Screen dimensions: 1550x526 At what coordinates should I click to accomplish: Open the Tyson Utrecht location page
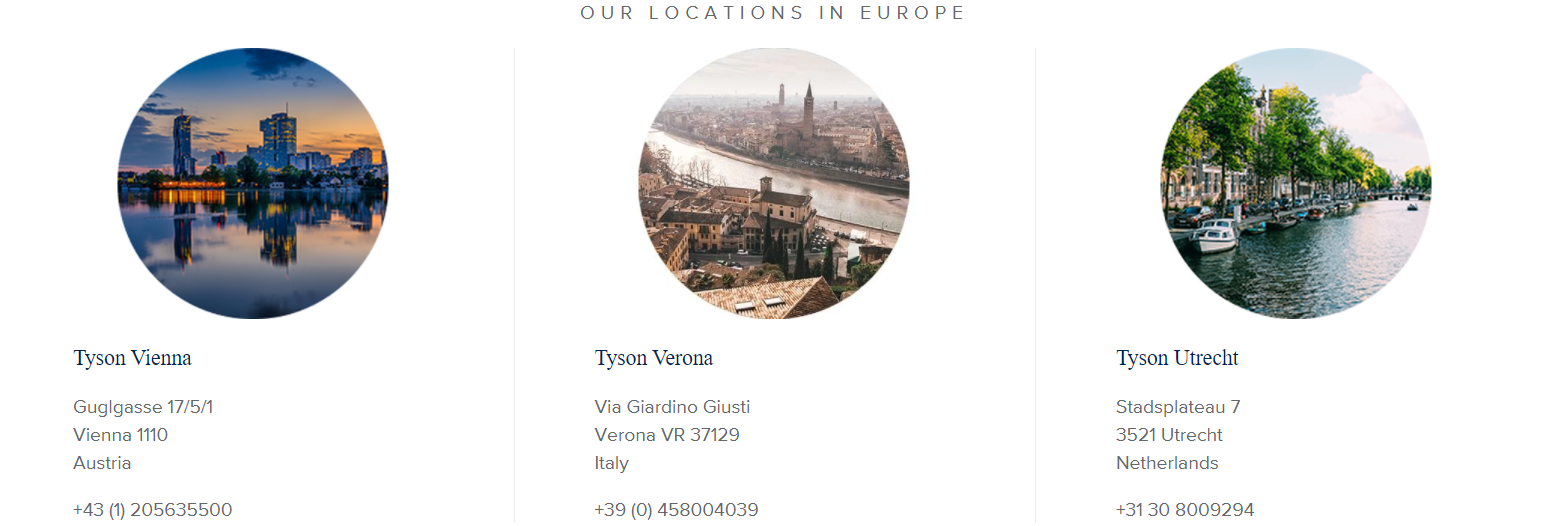tap(1177, 358)
